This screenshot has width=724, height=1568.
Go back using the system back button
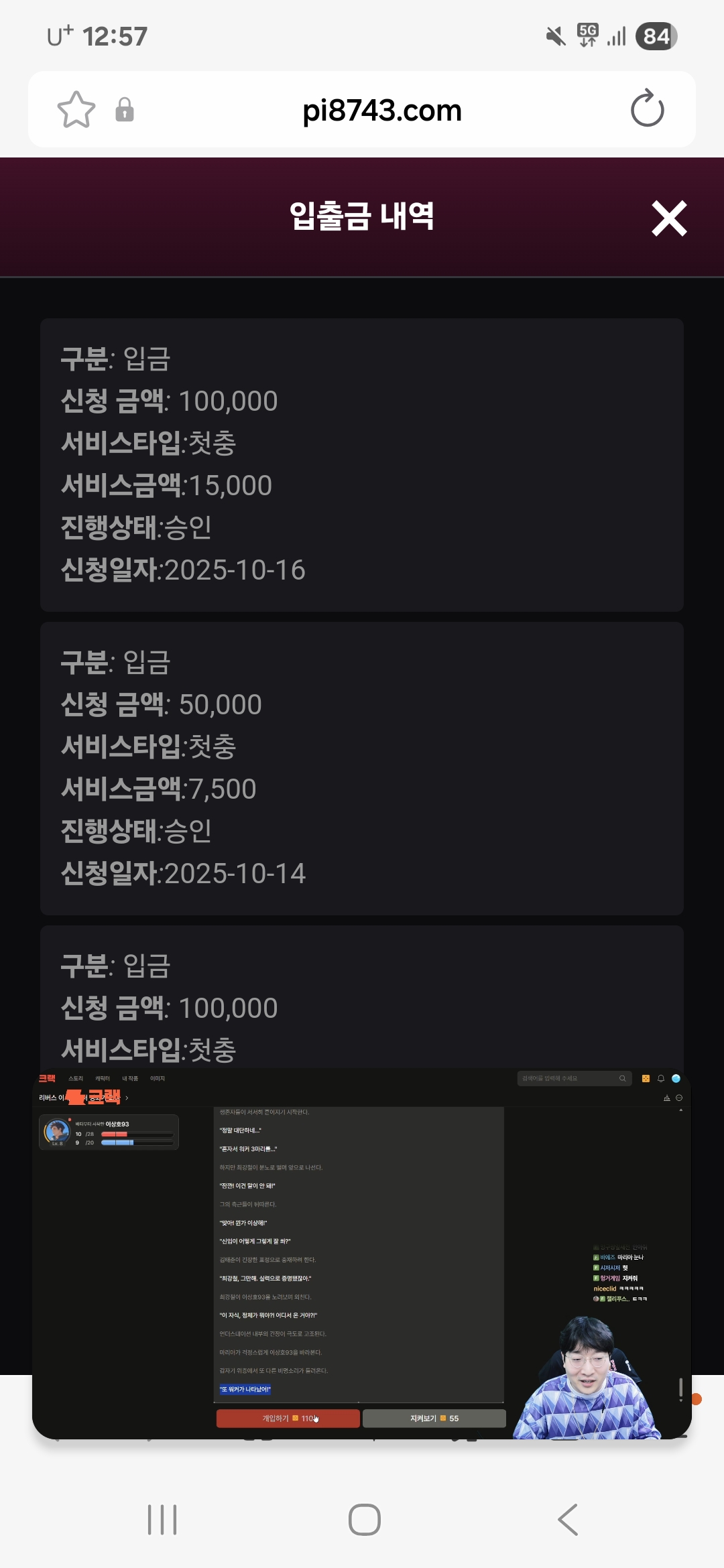[x=568, y=1519]
